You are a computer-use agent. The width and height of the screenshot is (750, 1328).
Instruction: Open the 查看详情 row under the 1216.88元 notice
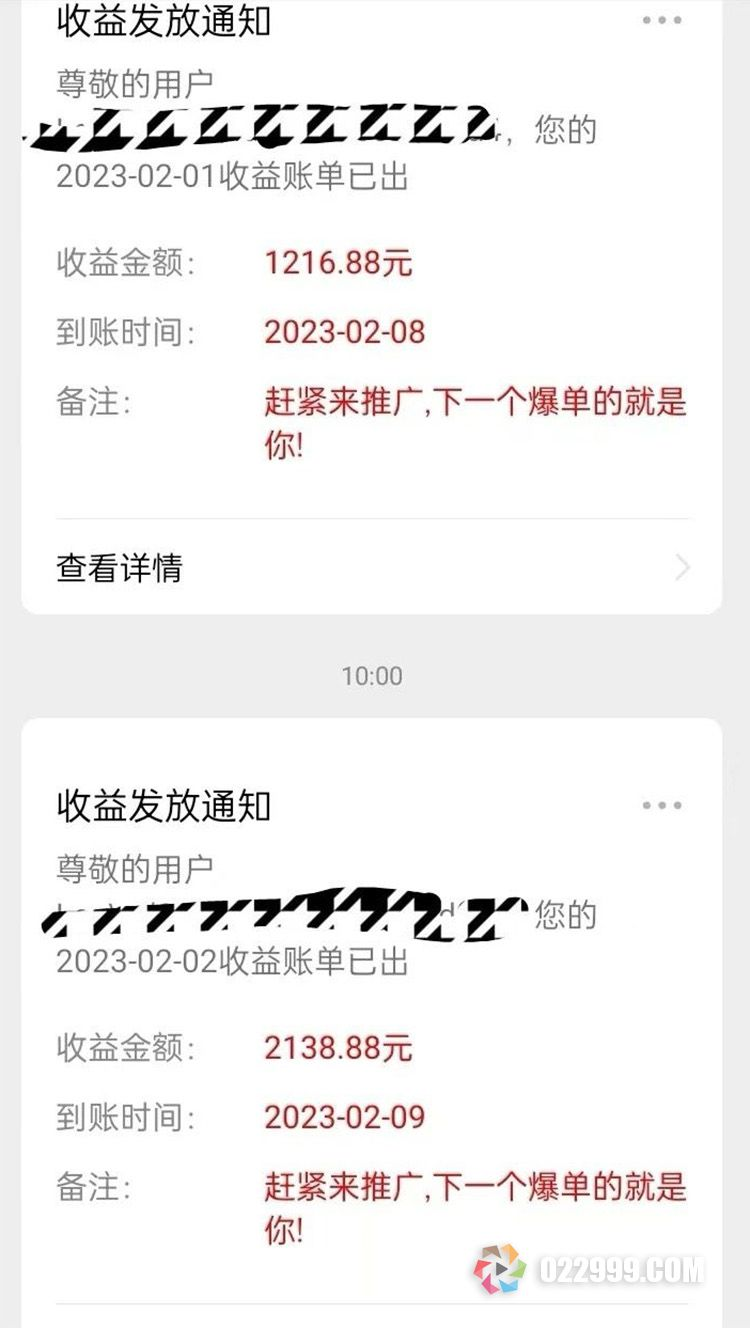click(x=370, y=568)
